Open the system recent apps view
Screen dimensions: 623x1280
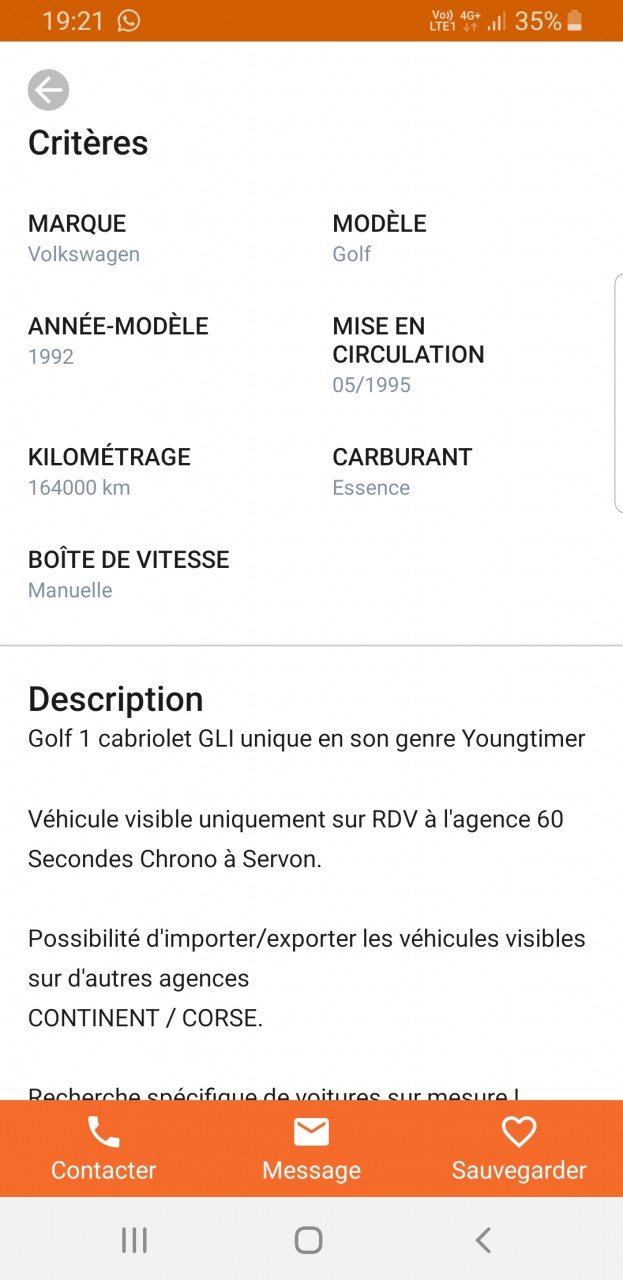pos(134,1240)
